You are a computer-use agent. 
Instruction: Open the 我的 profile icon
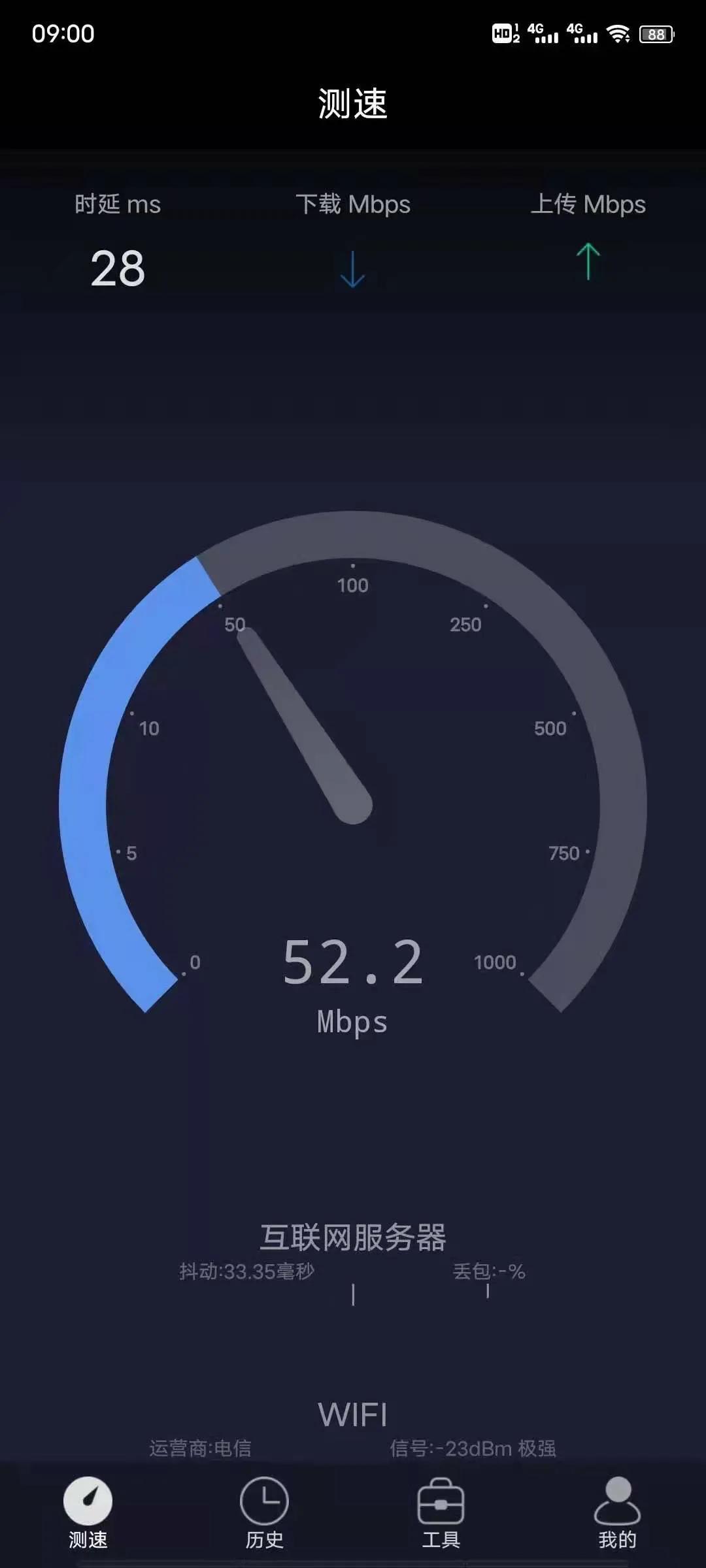click(618, 1499)
